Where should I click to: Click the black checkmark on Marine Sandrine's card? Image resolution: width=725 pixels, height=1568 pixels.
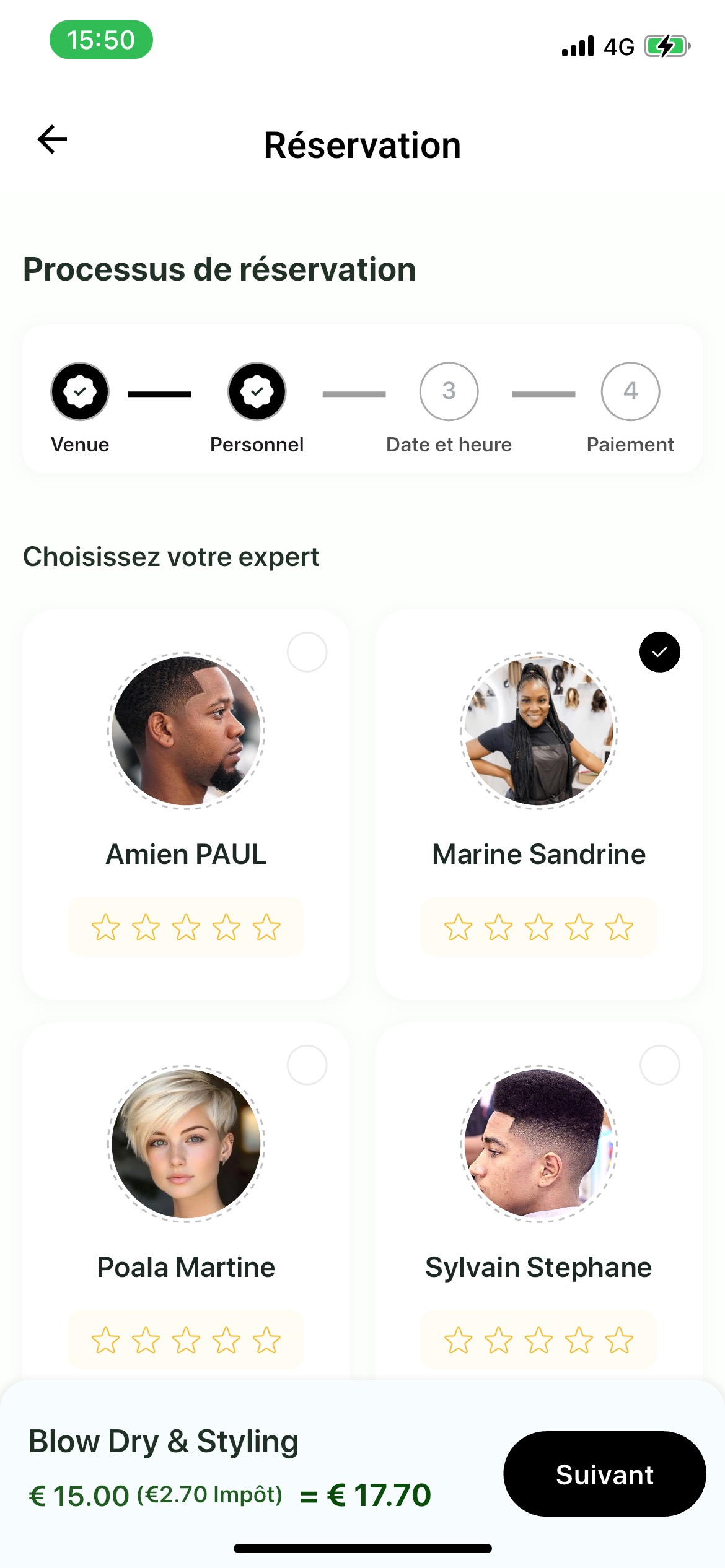[659, 651]
